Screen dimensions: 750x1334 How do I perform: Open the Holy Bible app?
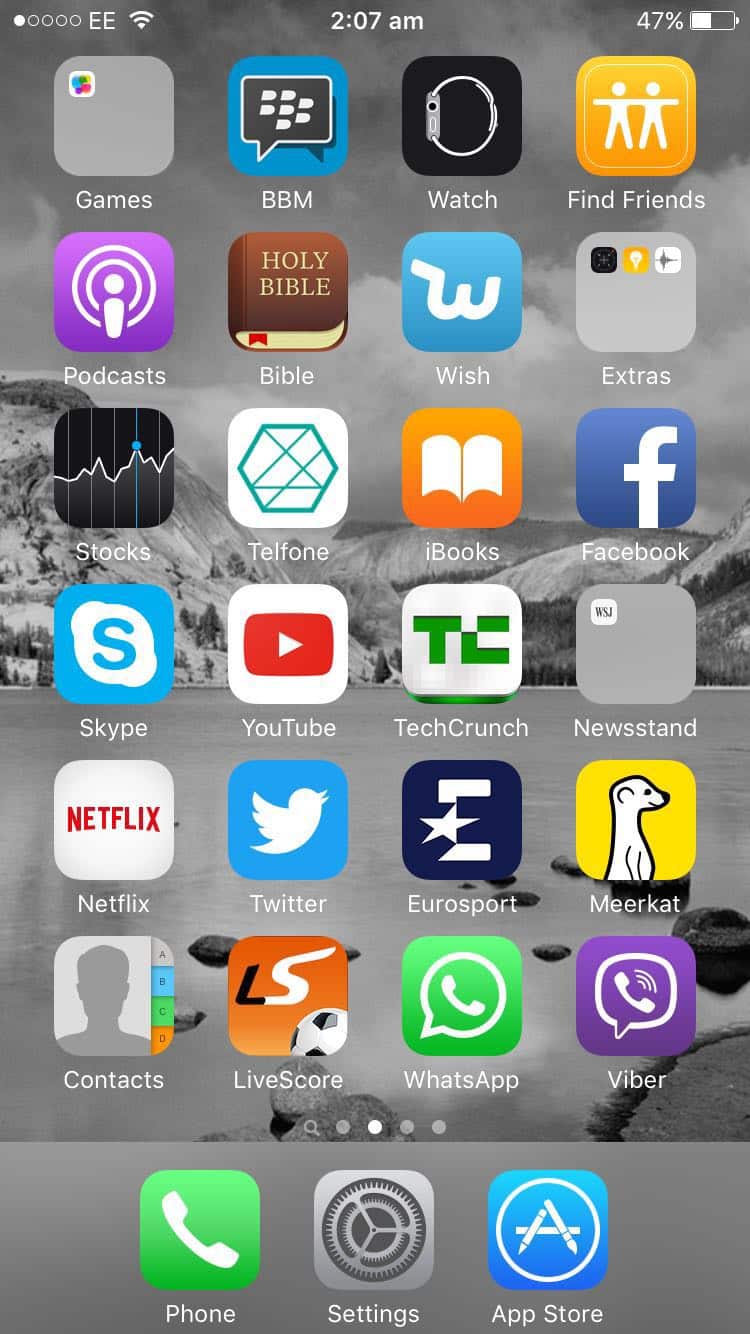[x=288, y=292]
